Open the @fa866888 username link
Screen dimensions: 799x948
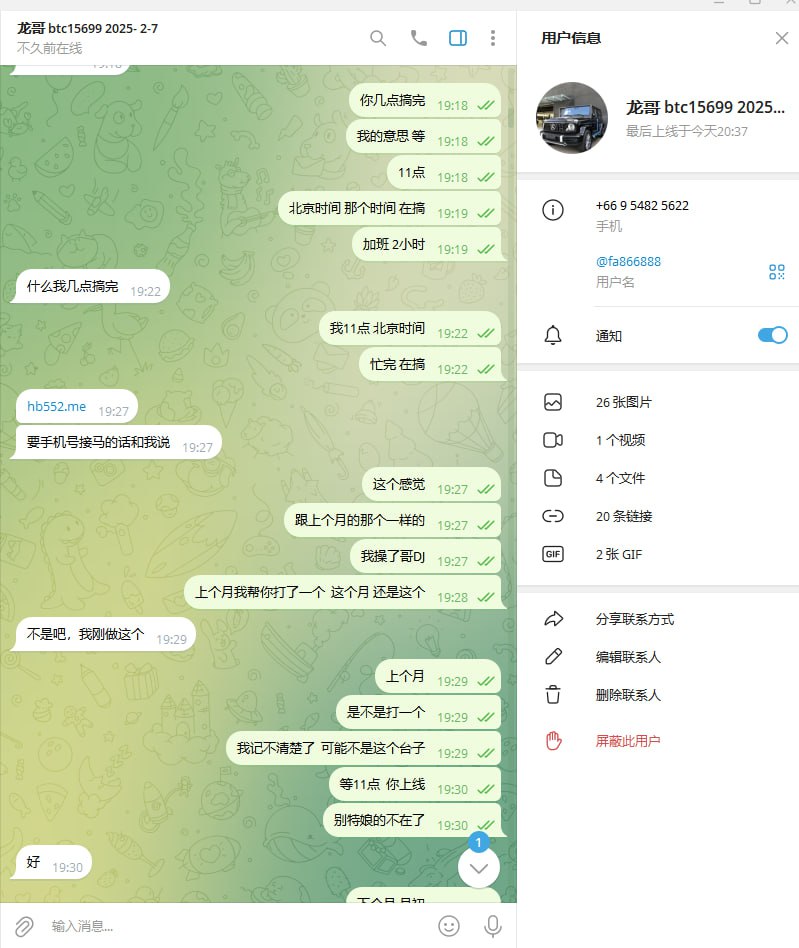628,262
